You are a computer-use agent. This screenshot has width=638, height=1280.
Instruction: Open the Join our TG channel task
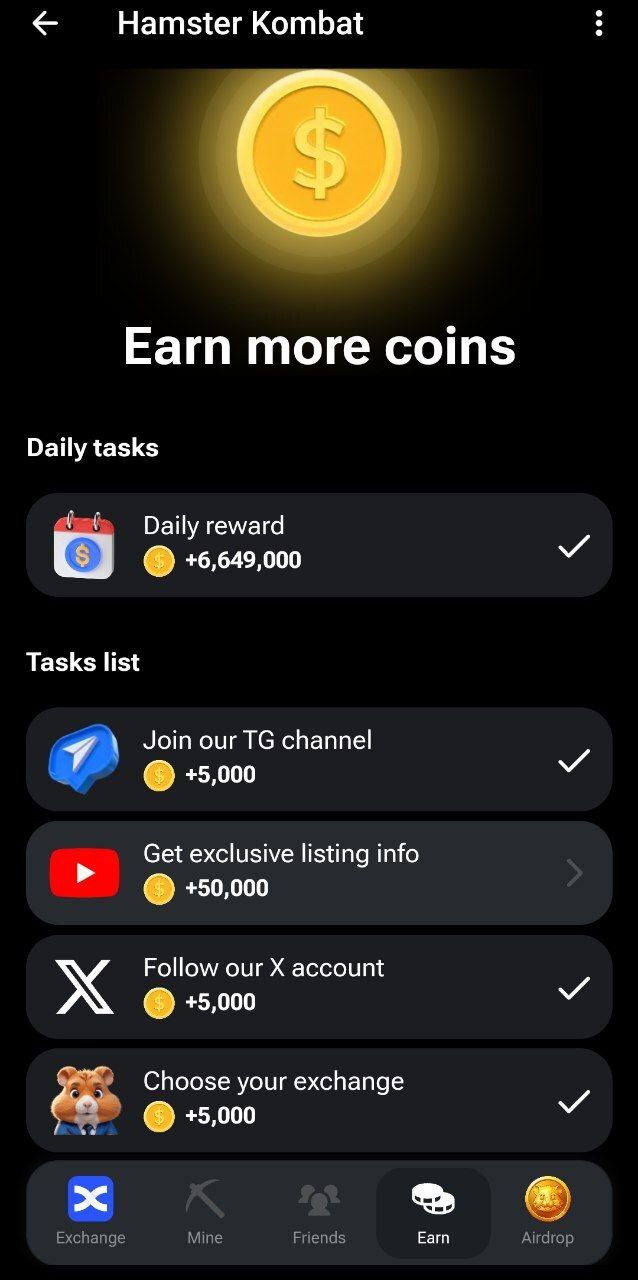[x=318, y=759]
